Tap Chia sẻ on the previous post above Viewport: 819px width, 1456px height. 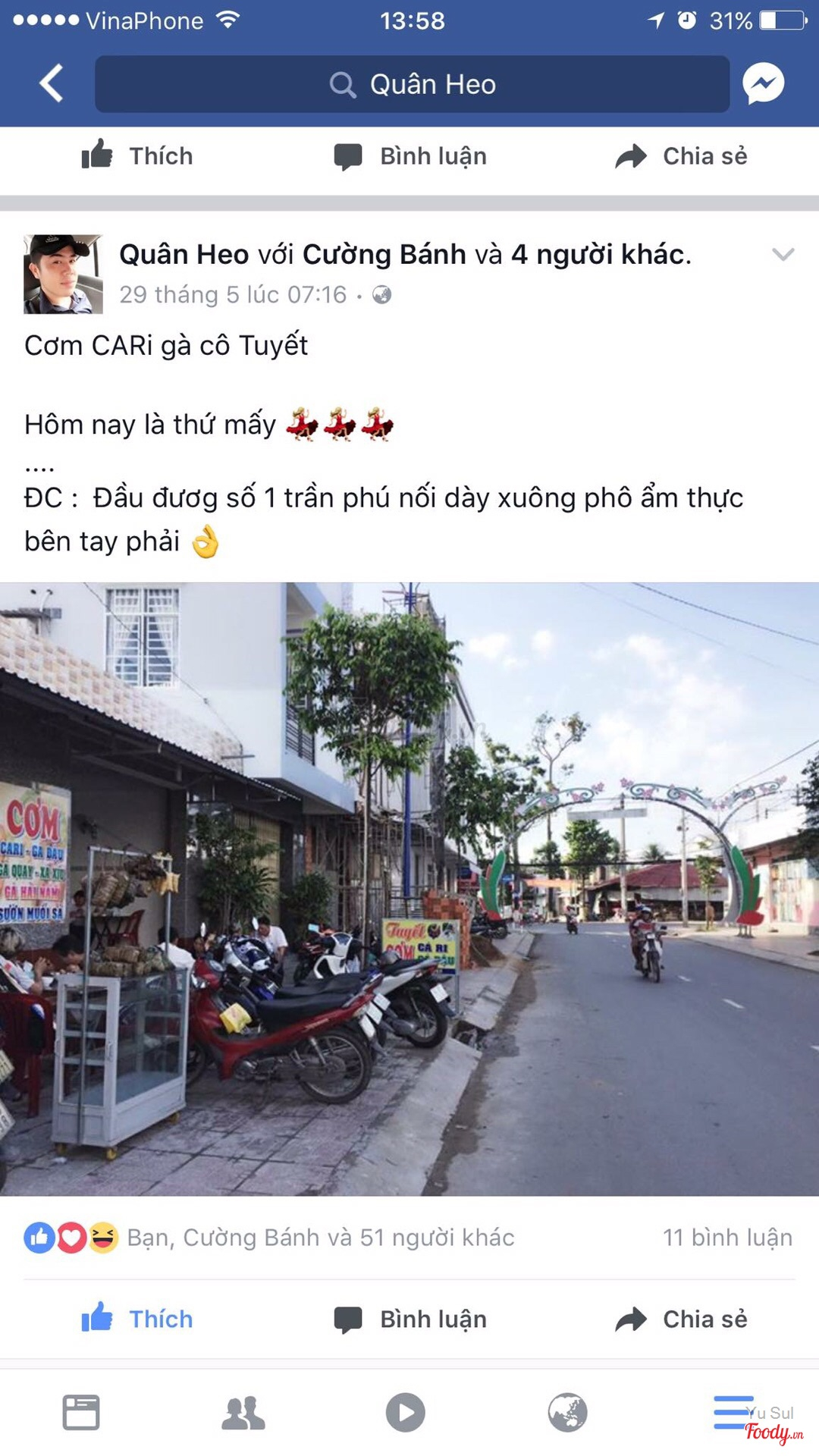click(x=680, y=156)
